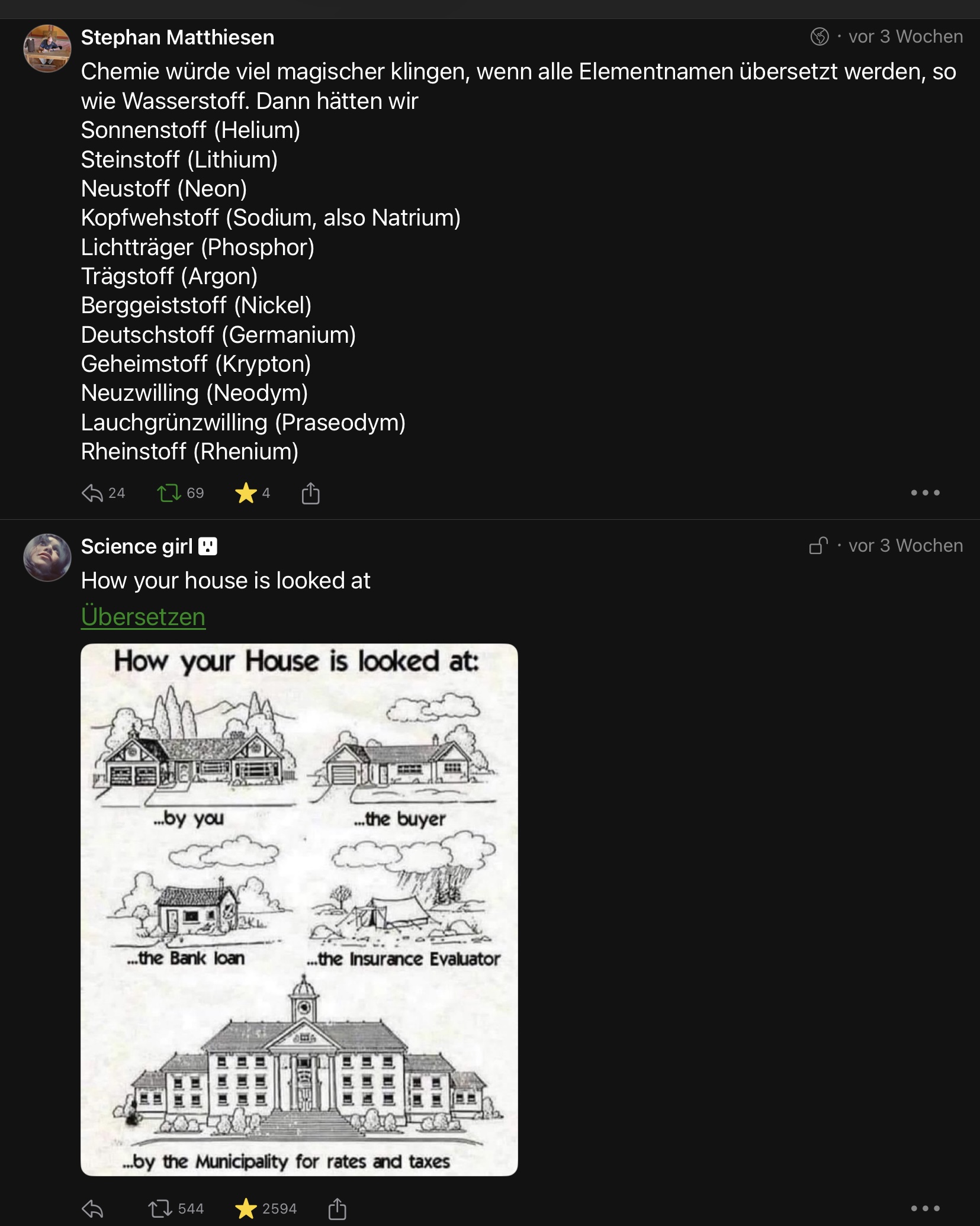Favorite Science girl's post
The width and height of the screenshot is (980, 1226).
click(x=246, y=1208)
